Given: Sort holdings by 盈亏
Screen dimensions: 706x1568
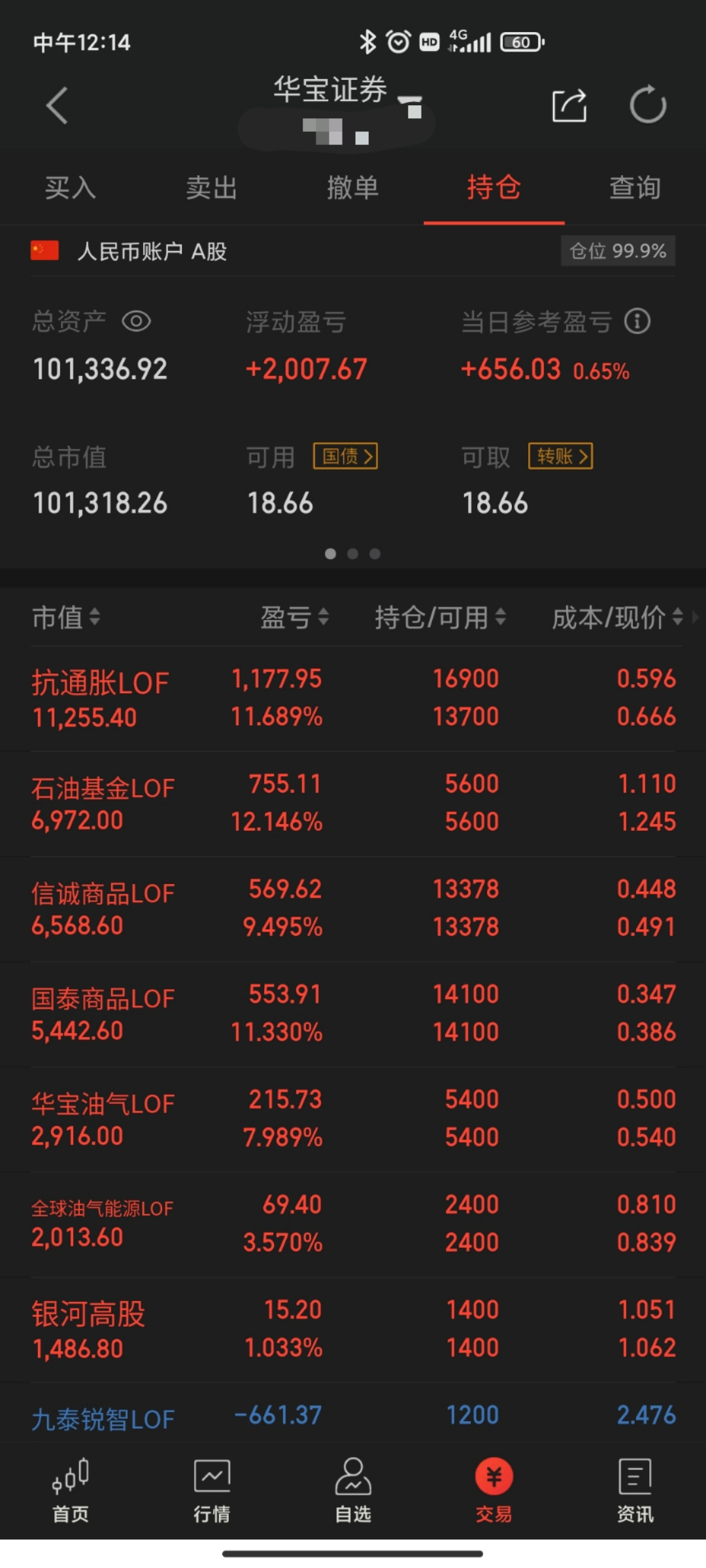Looking at the screenshot, I should pos(294,617).
